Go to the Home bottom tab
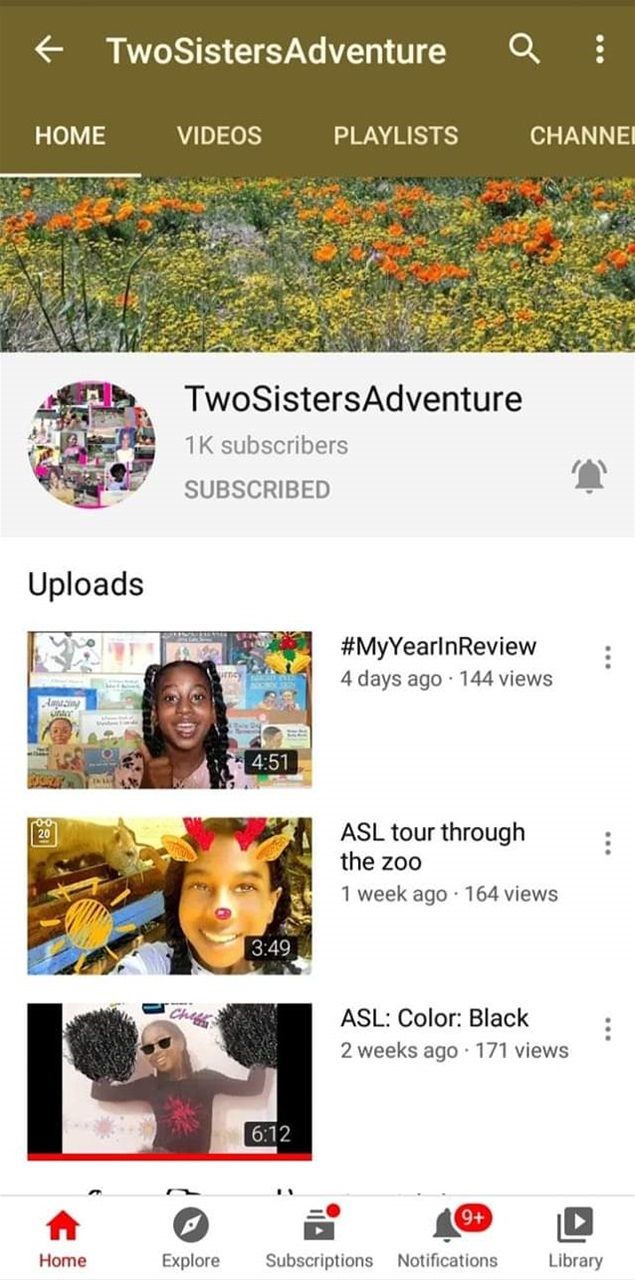Screen dimensions: 635x1280 (x=62, y=1238)
